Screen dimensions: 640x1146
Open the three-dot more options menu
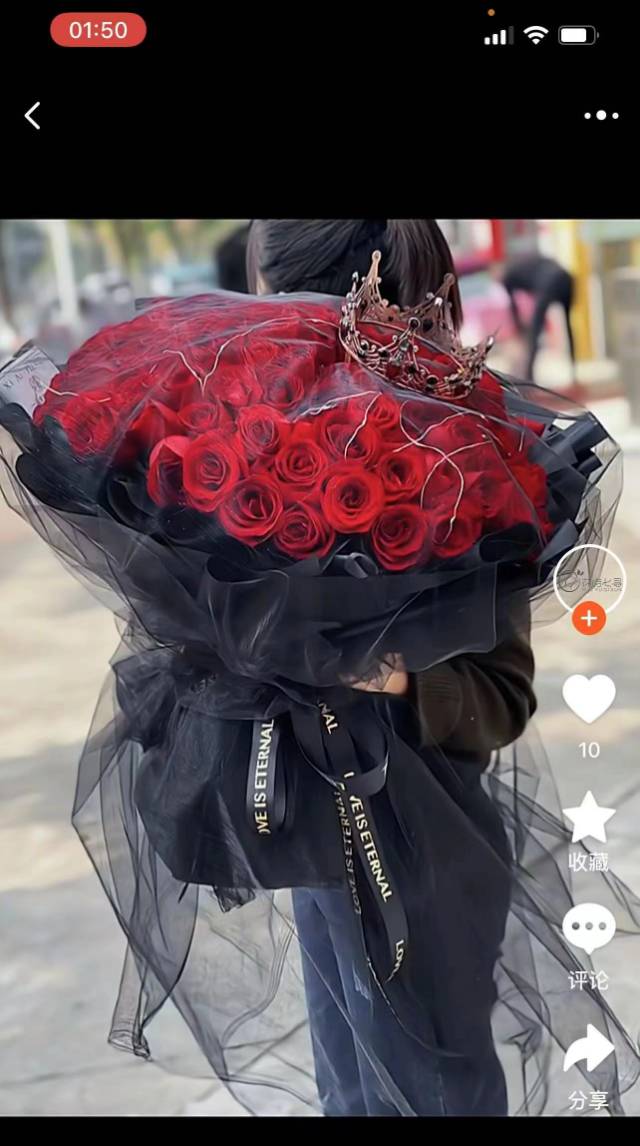point(601,116)
